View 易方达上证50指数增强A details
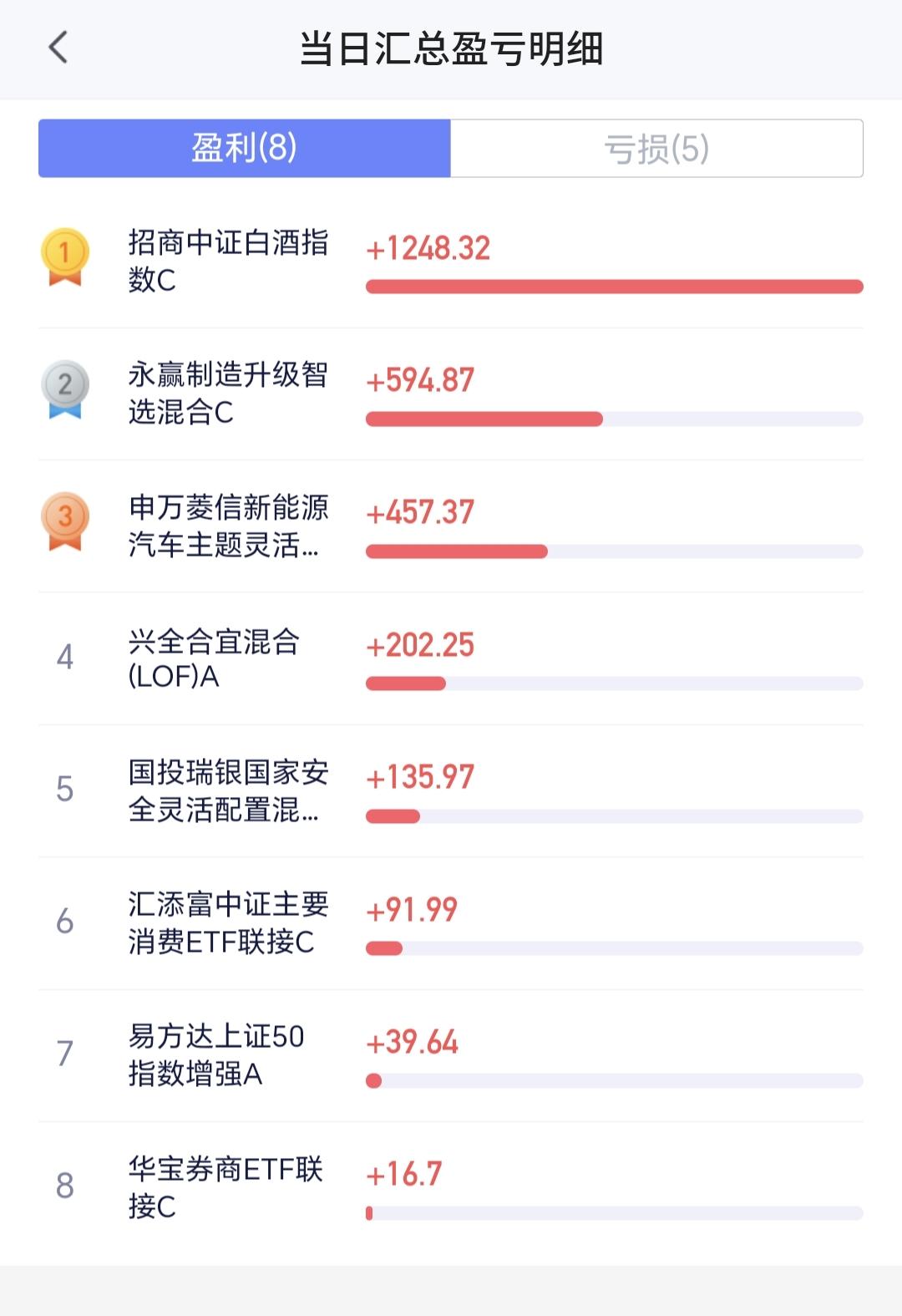Viewport: 902px width, 1316px height. pos(451,1055)
